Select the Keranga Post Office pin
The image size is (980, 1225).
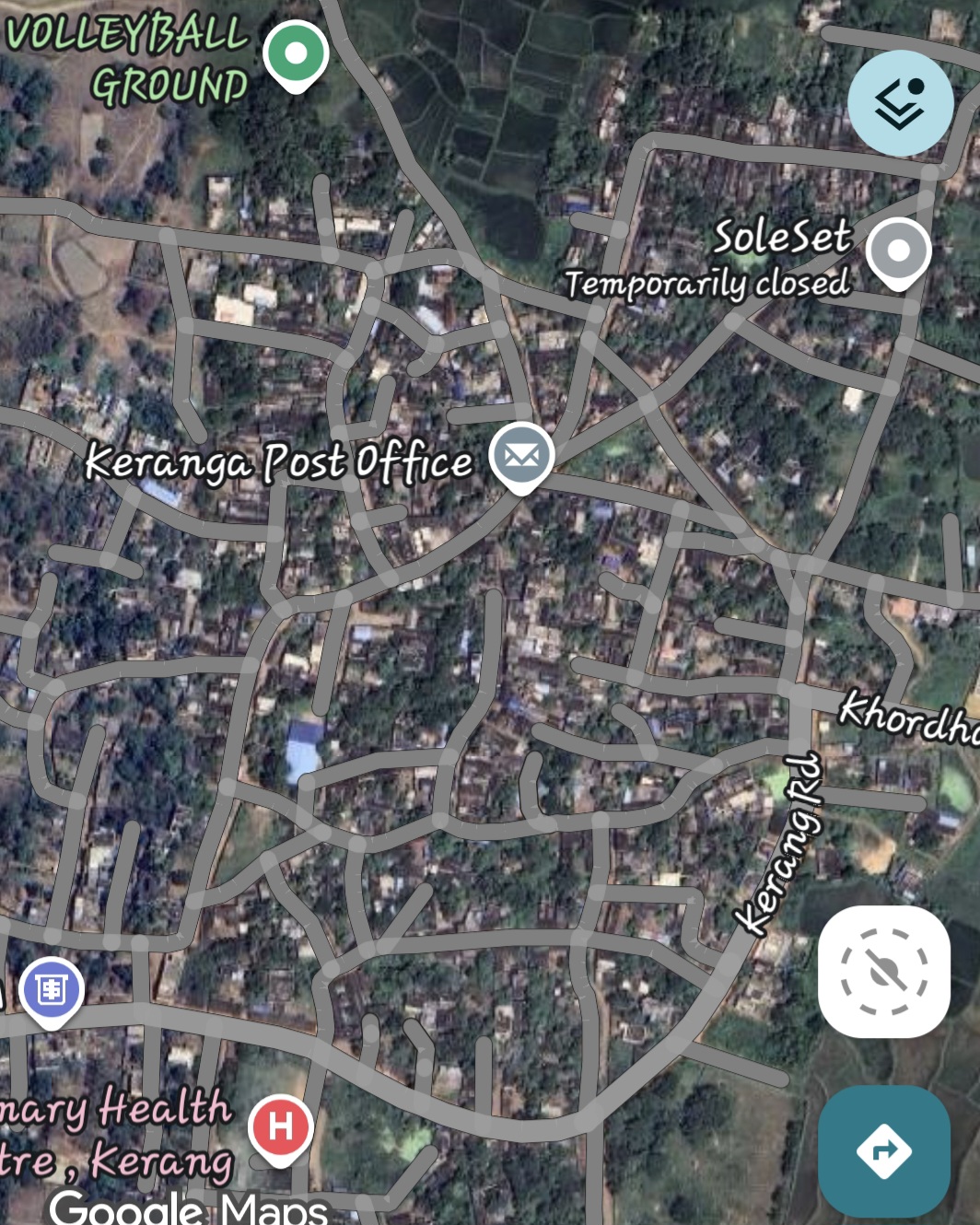(x=521, y=455)
